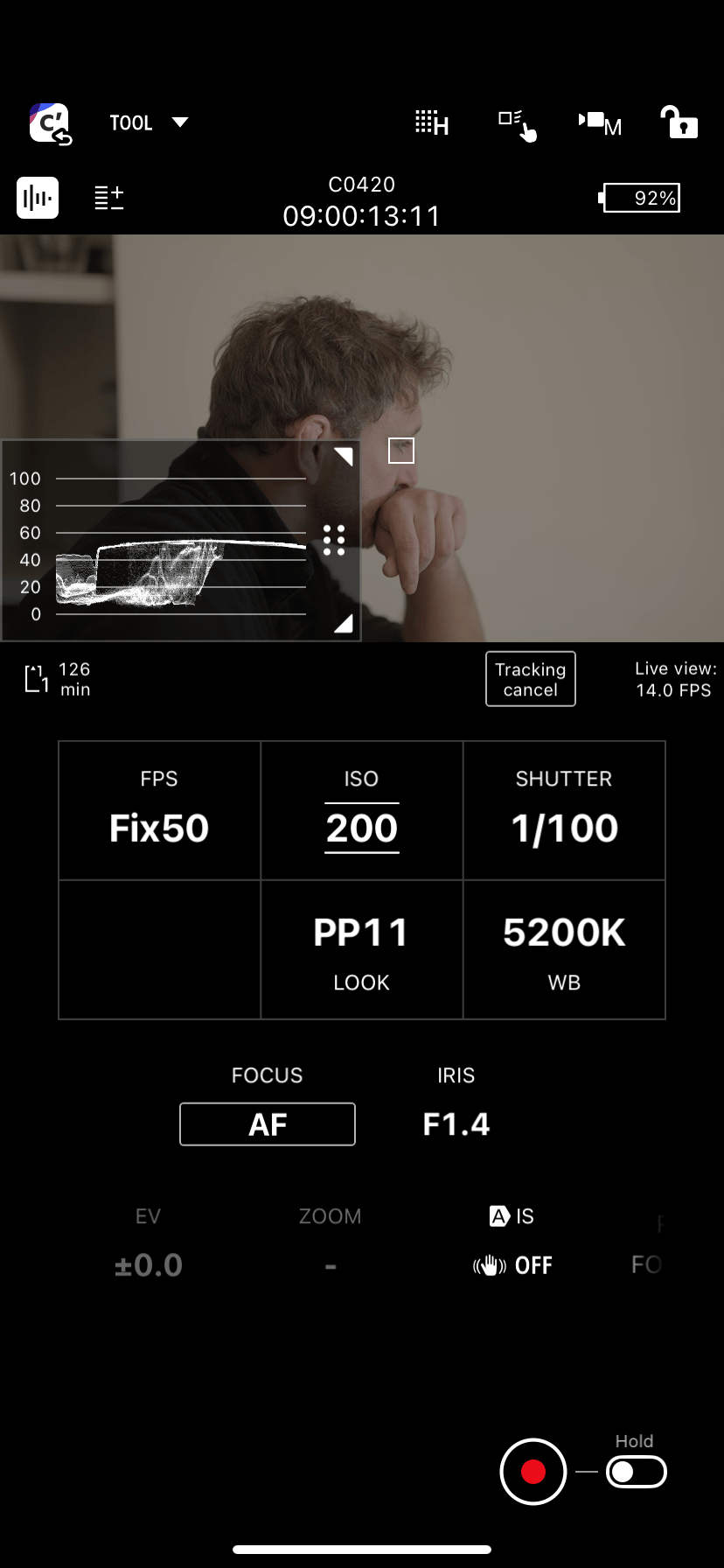
Task: Start recording with the red button
Action: (533, 1472)
